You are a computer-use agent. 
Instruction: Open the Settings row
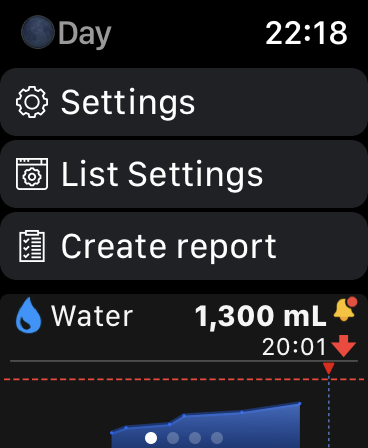tap(184, 102)
